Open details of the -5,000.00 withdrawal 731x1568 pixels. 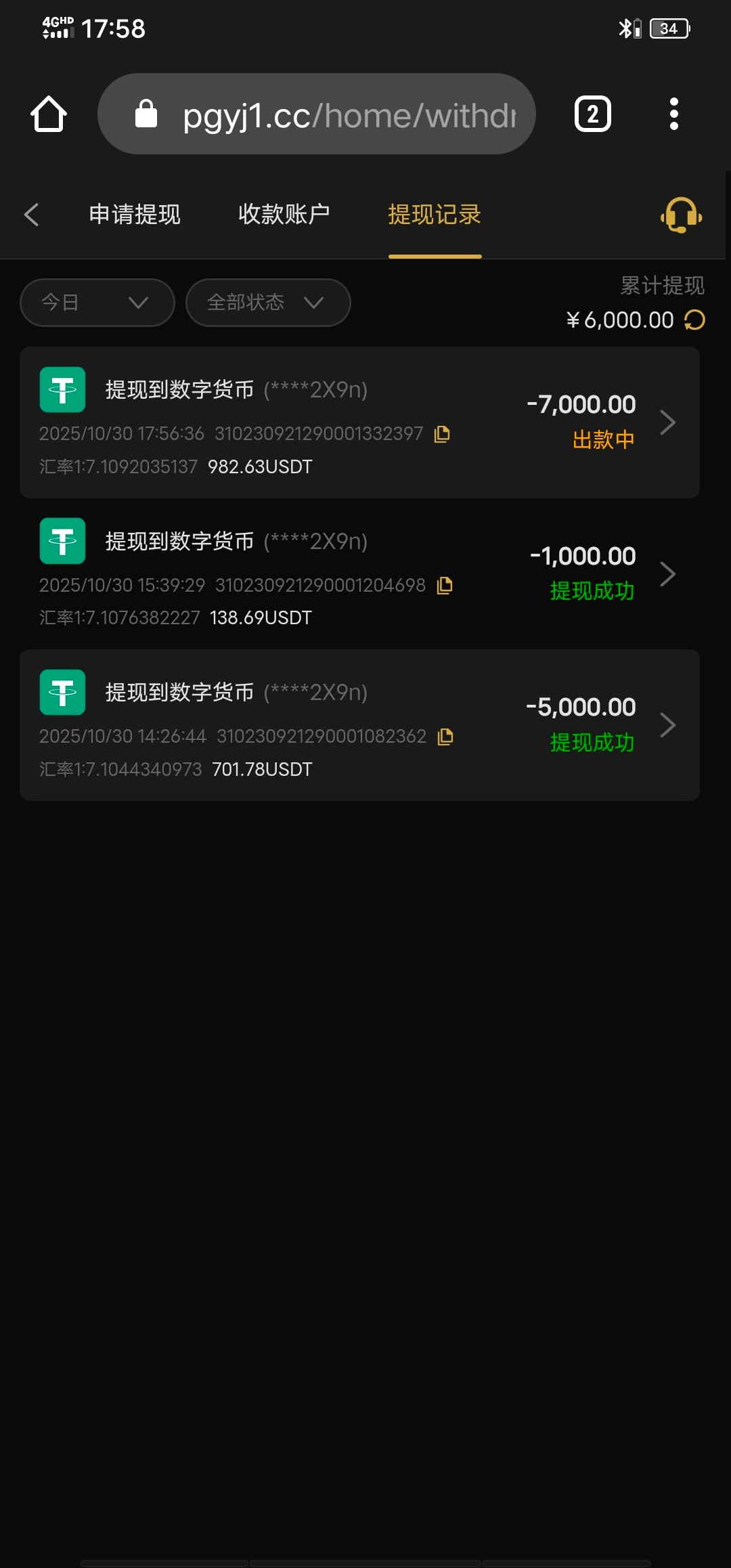pyautogui.click(x=667, y=724)
